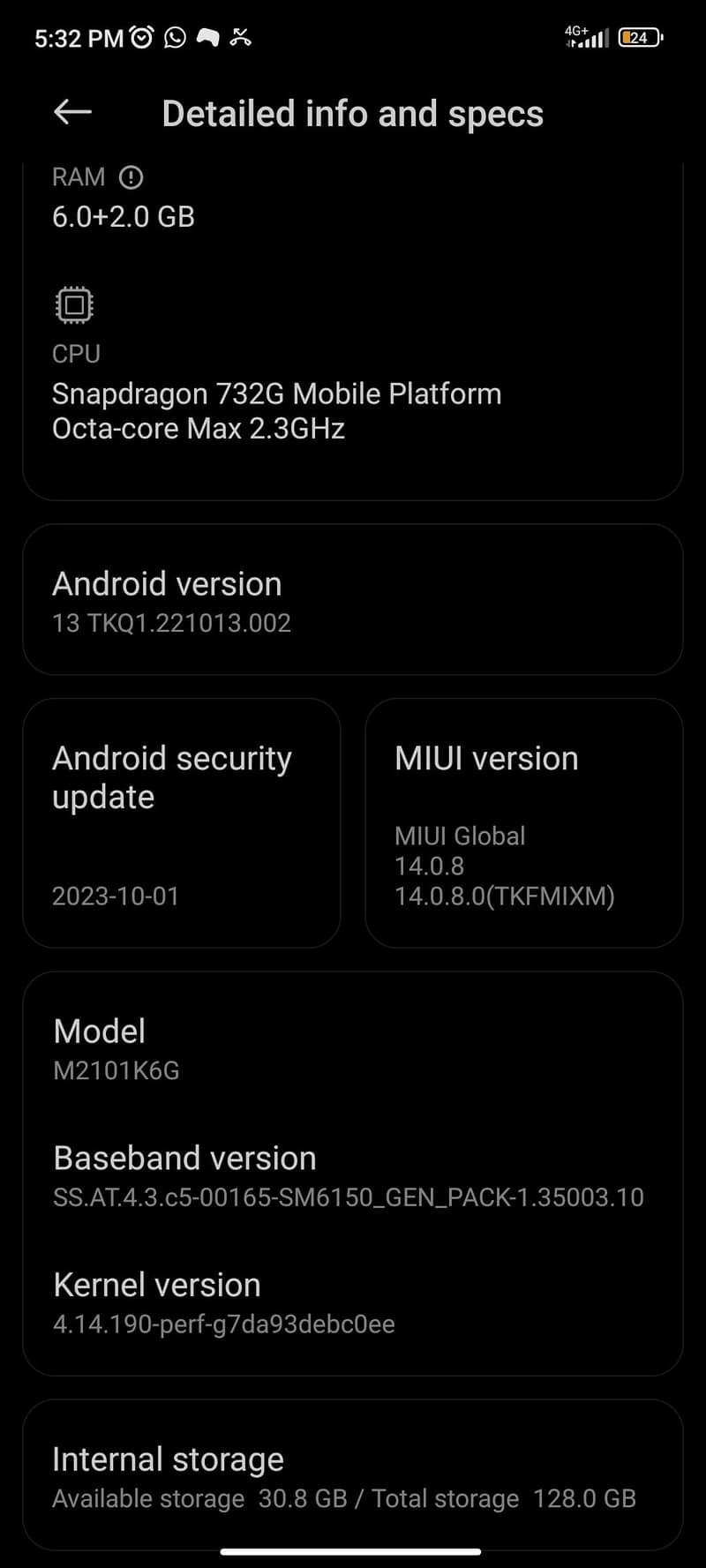This screenshot has width=706, height=1568.
Task: Tap the Detailed info and specs title
Action: click(353, 113)
